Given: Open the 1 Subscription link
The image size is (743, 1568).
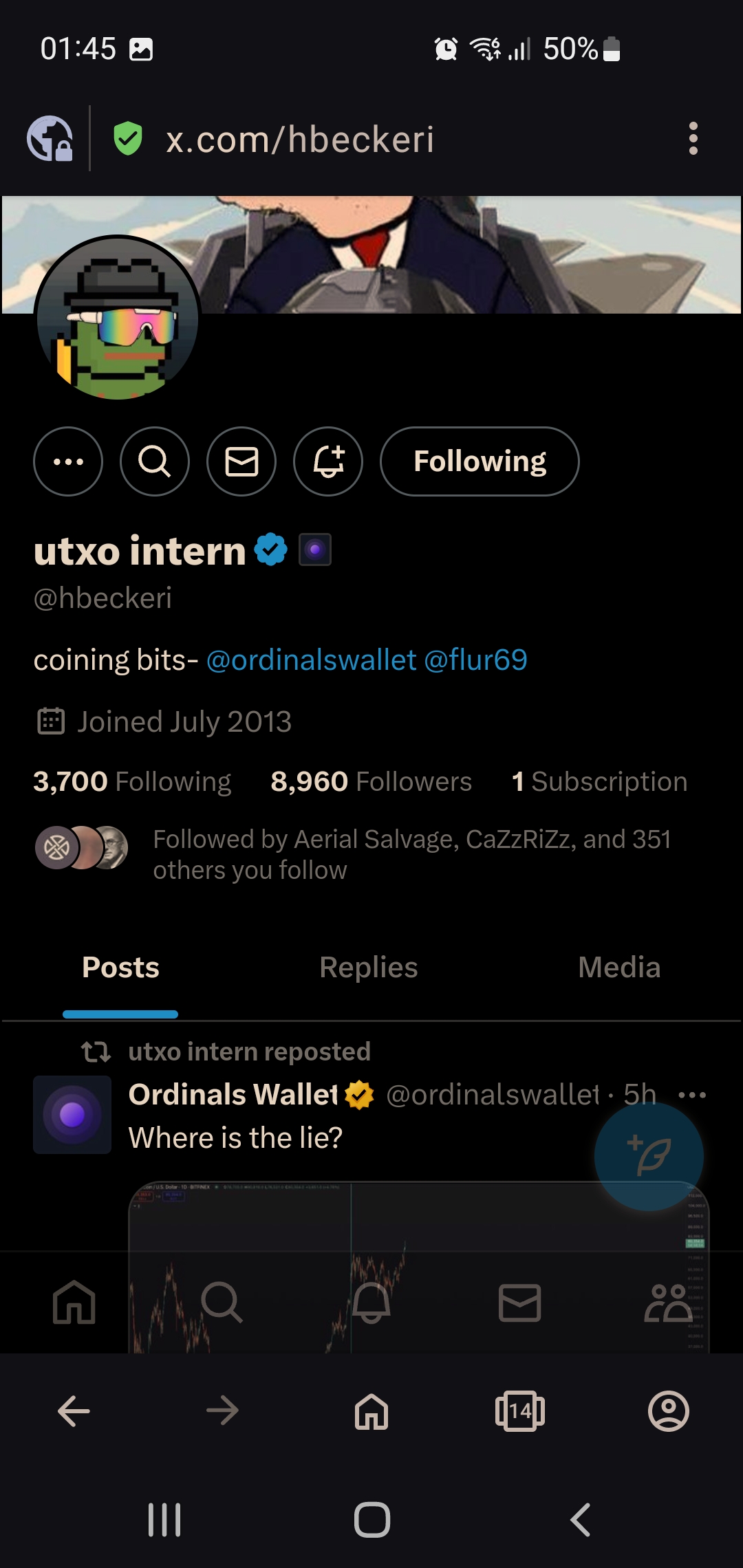Looking at the screenshot, I should point(599,781).
